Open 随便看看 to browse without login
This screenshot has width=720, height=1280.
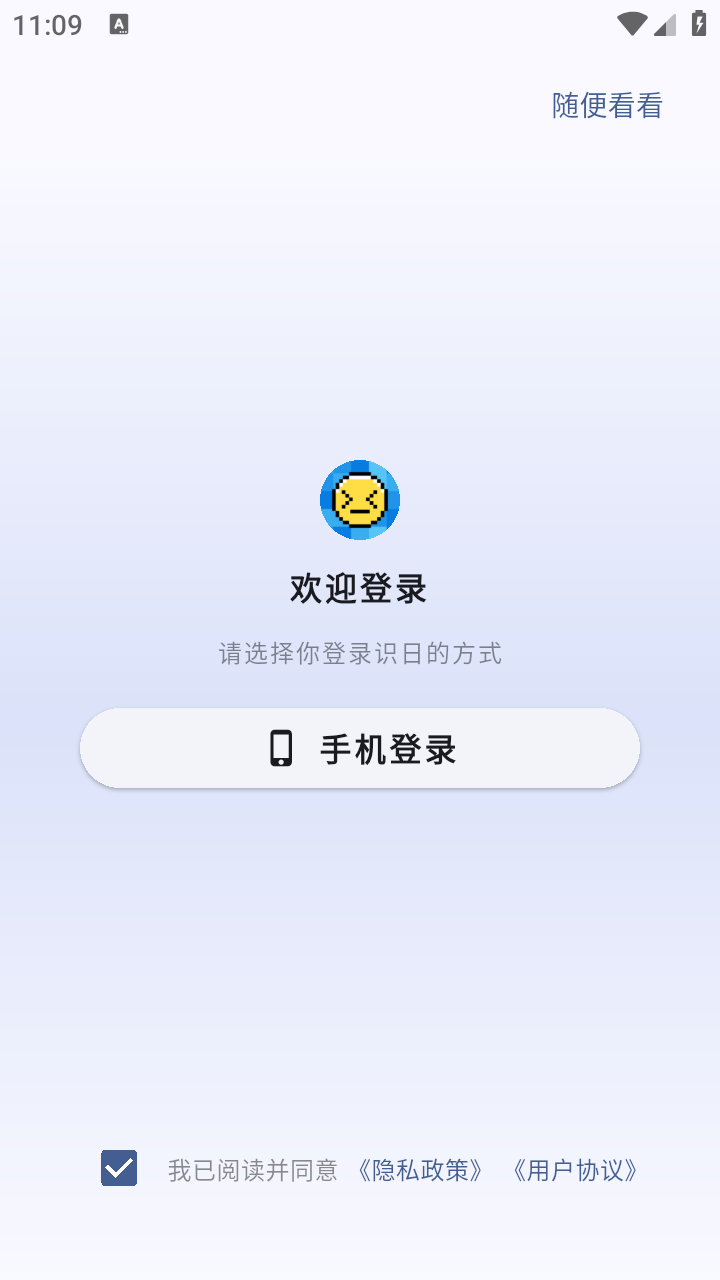605,104
